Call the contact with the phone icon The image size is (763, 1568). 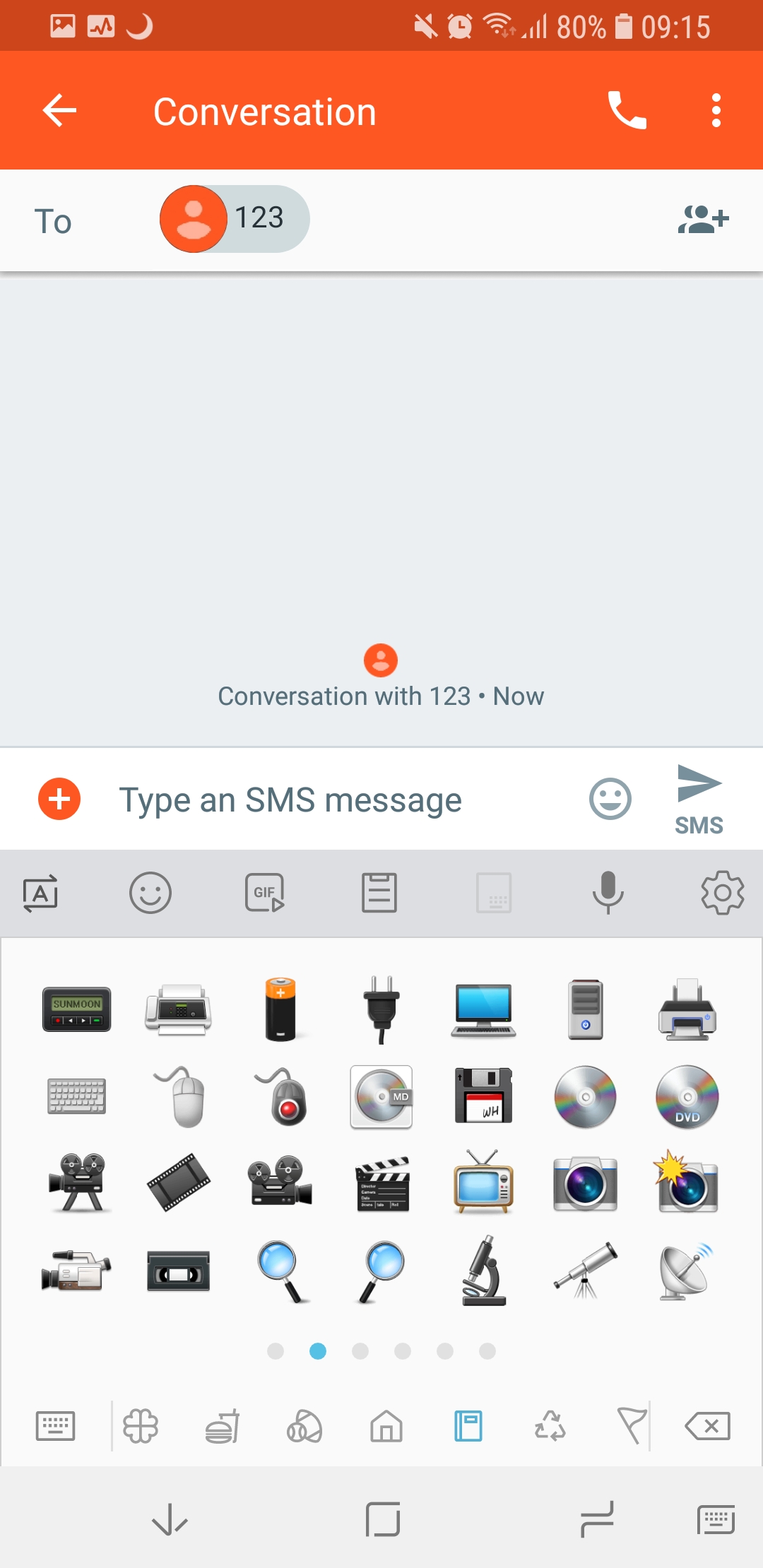click(627, 111)
